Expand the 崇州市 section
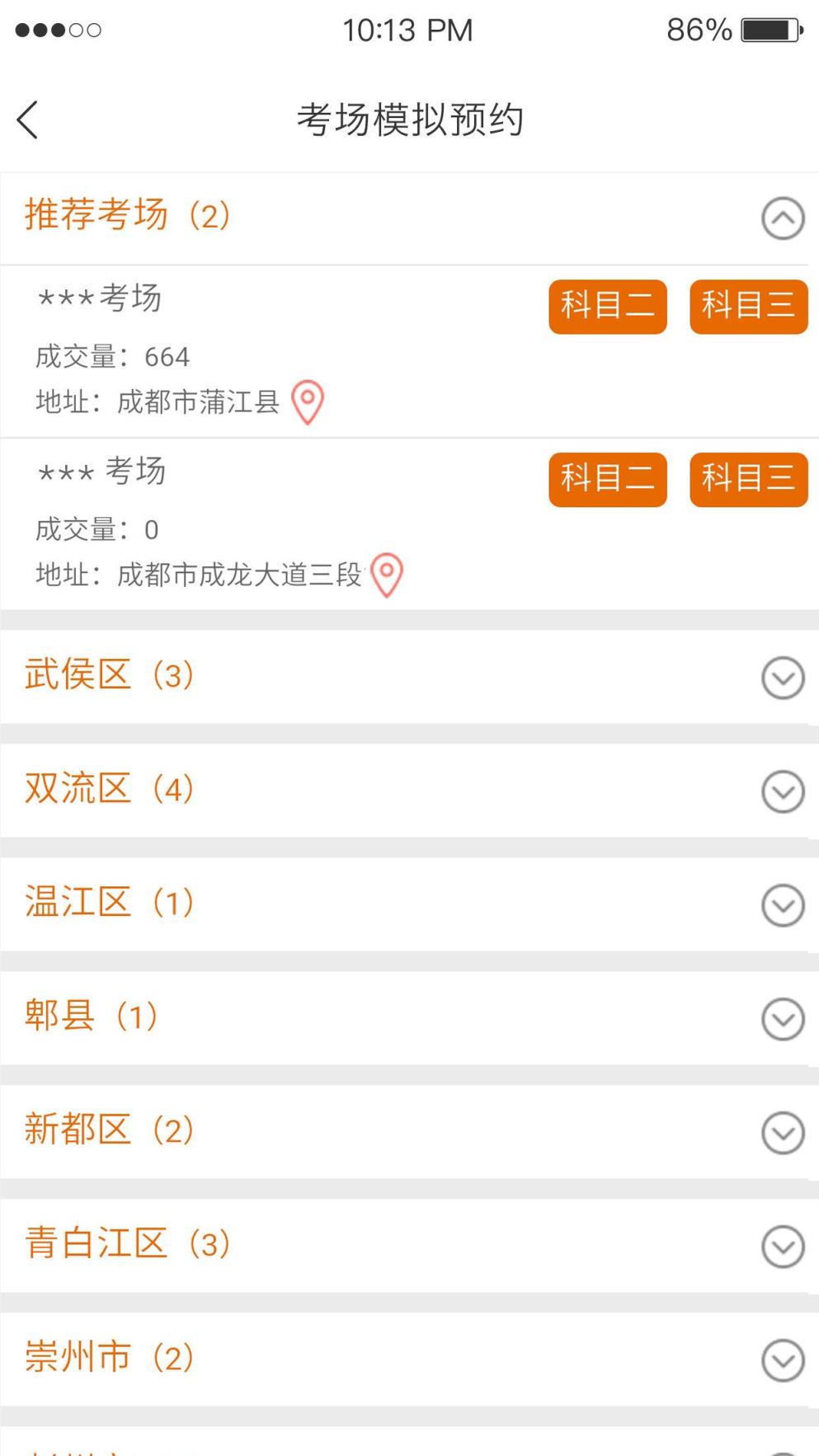 [x=782, y=1360]
